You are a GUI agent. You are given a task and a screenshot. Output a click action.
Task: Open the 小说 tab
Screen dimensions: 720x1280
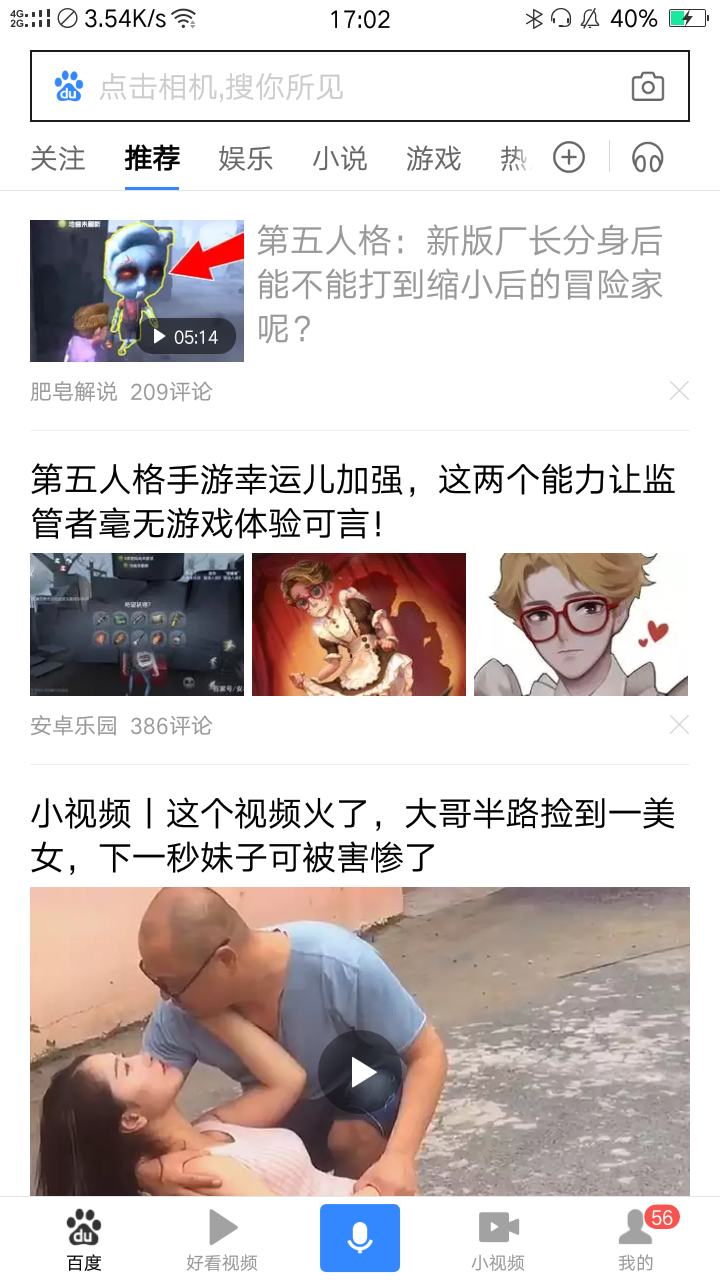coord(339,158)
